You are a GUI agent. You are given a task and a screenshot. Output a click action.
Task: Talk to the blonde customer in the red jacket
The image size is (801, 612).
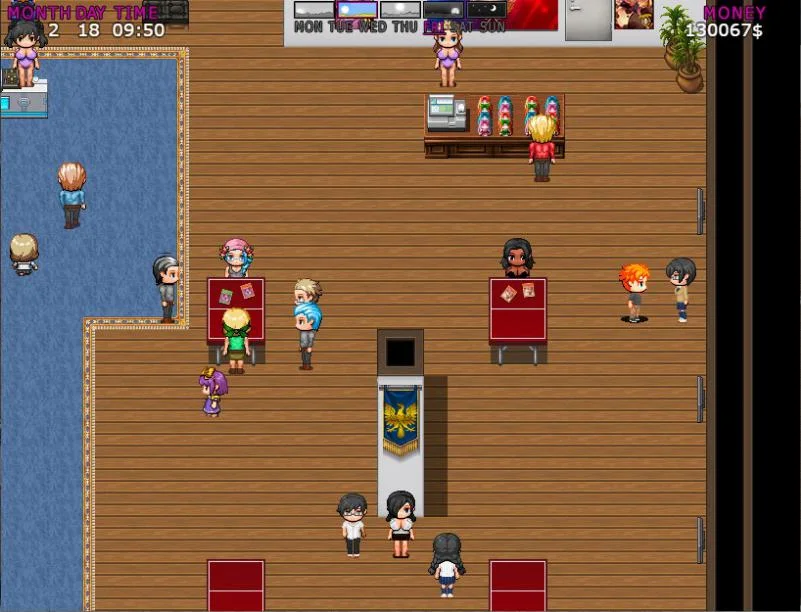542,148
